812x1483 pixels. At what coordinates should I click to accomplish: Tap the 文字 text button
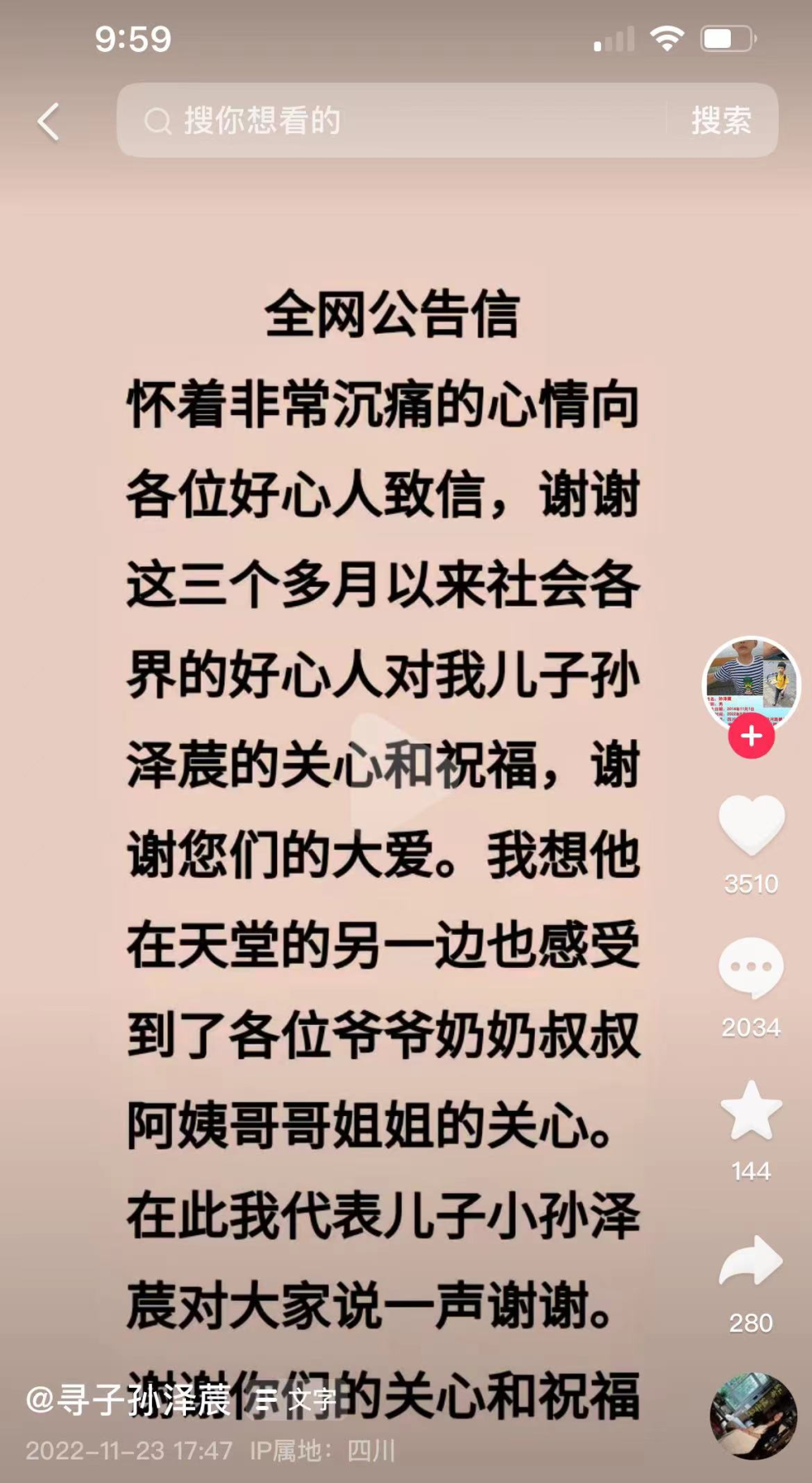[297, 1399]
